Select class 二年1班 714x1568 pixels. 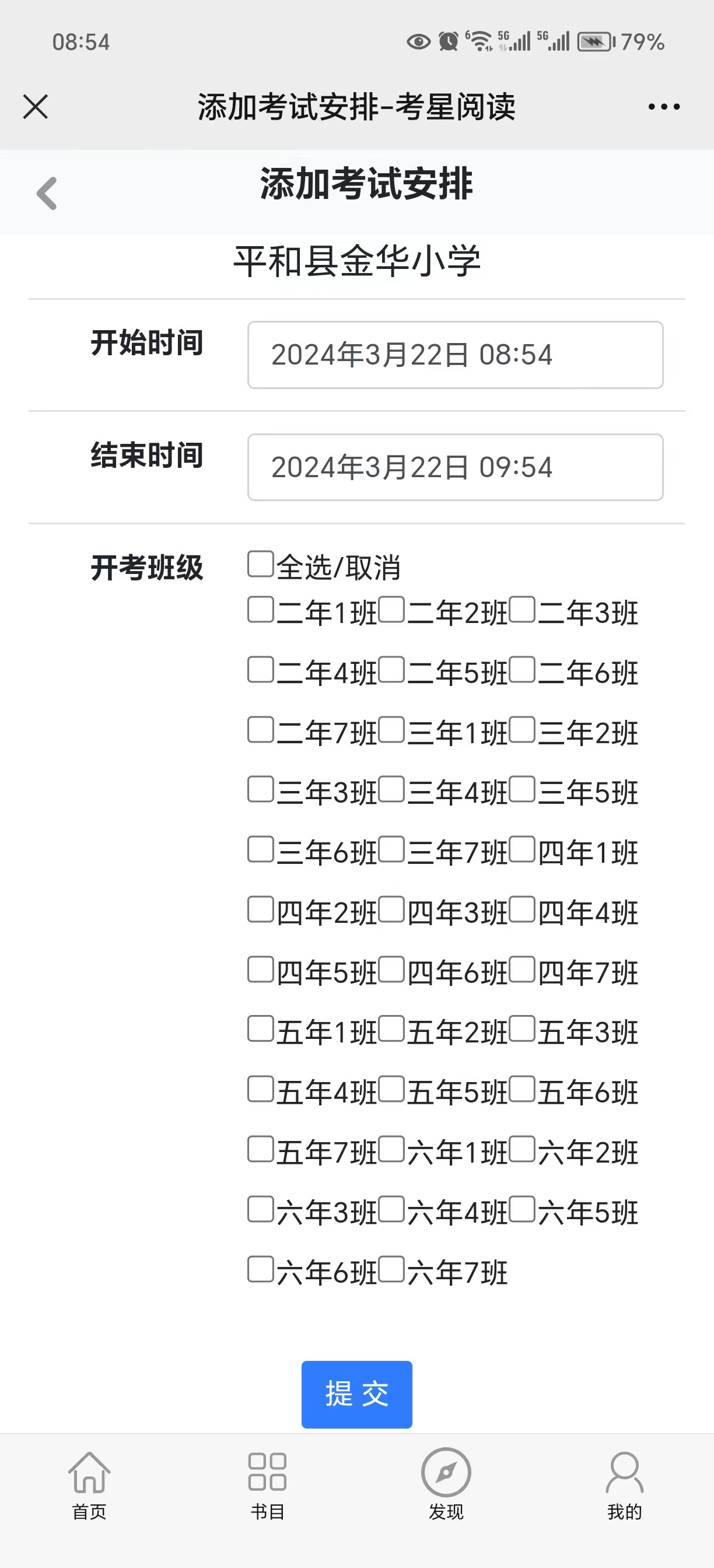[261, 610]
